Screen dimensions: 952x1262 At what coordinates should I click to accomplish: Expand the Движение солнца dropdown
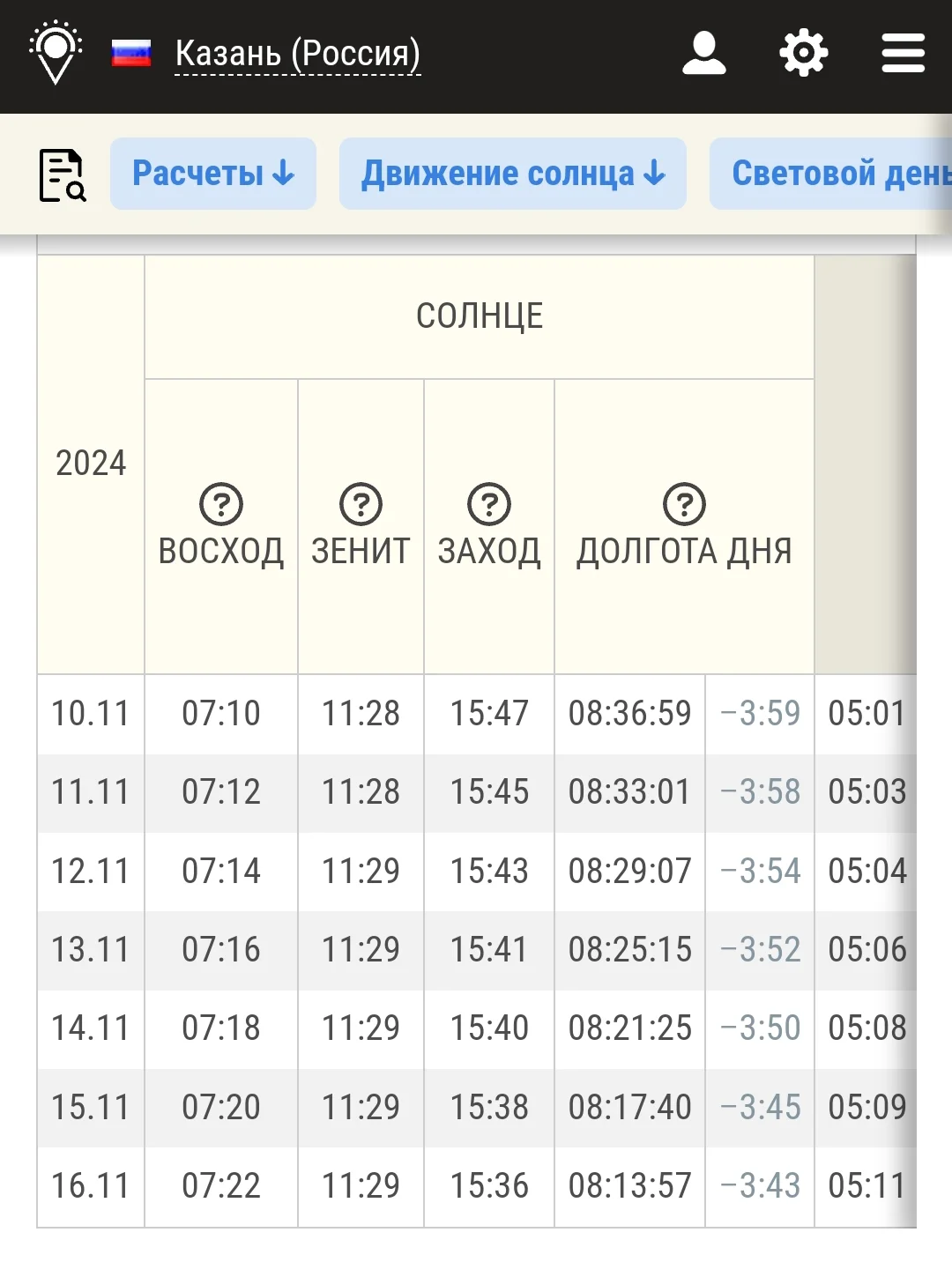pos(513,174)
